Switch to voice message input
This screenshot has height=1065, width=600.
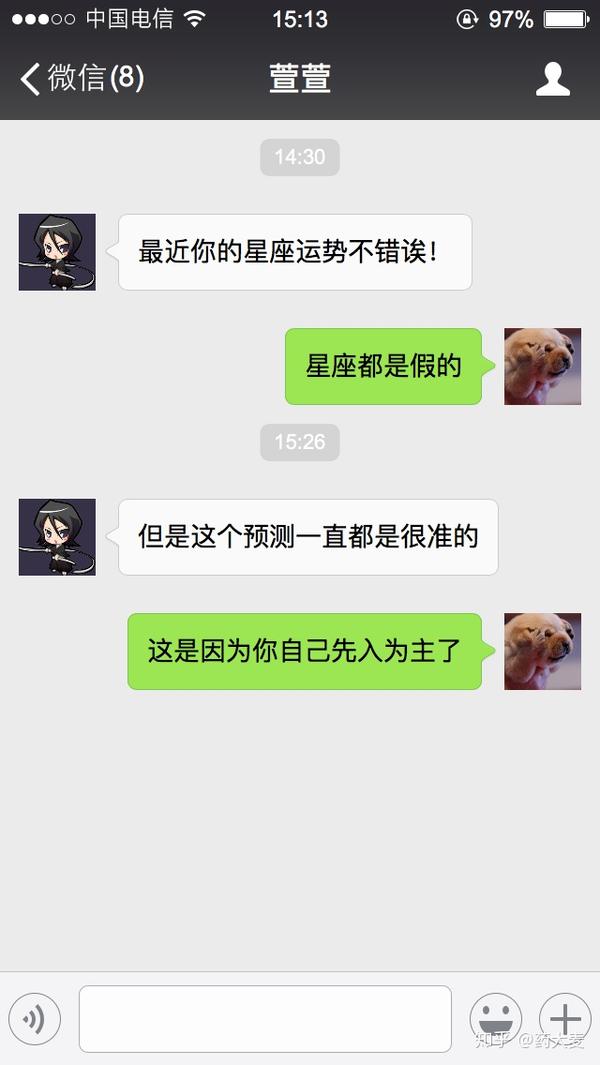[x=35, y=1019]
